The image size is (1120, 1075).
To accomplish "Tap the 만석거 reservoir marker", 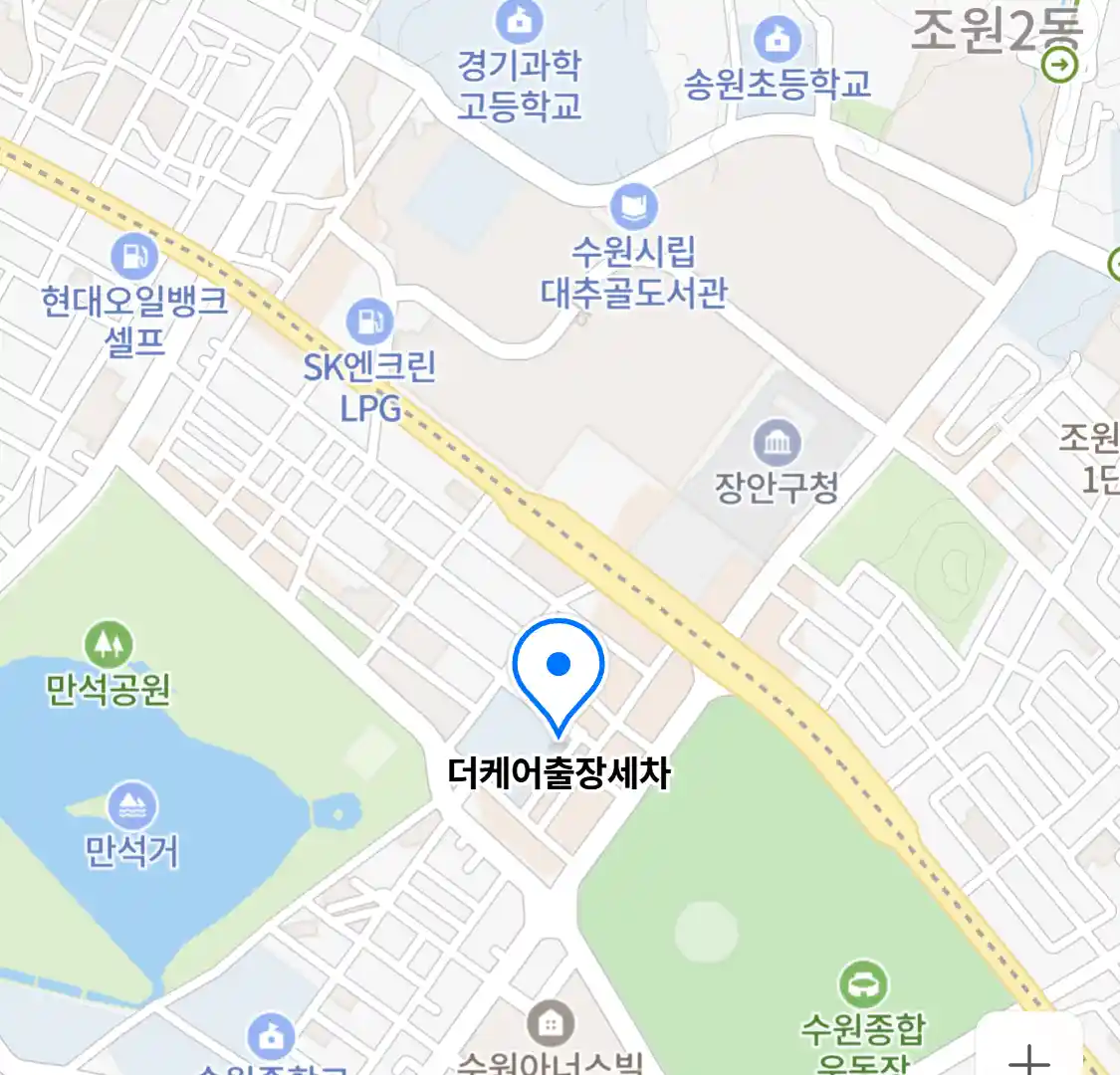I will pyautogui.click(x=131, y=805).
